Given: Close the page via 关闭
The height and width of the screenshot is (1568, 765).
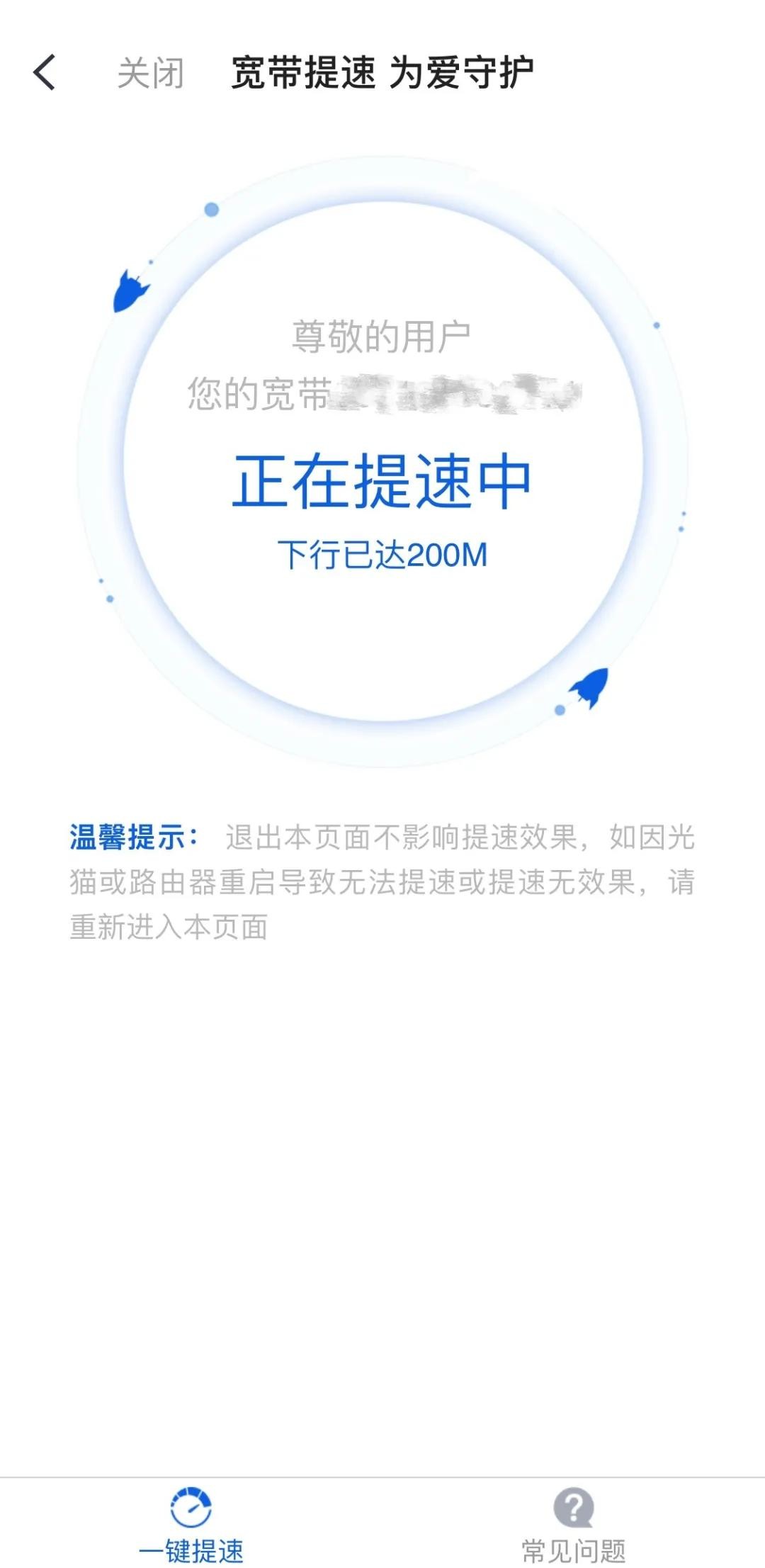Looking at the screenshot, I should tap(150, 73).
